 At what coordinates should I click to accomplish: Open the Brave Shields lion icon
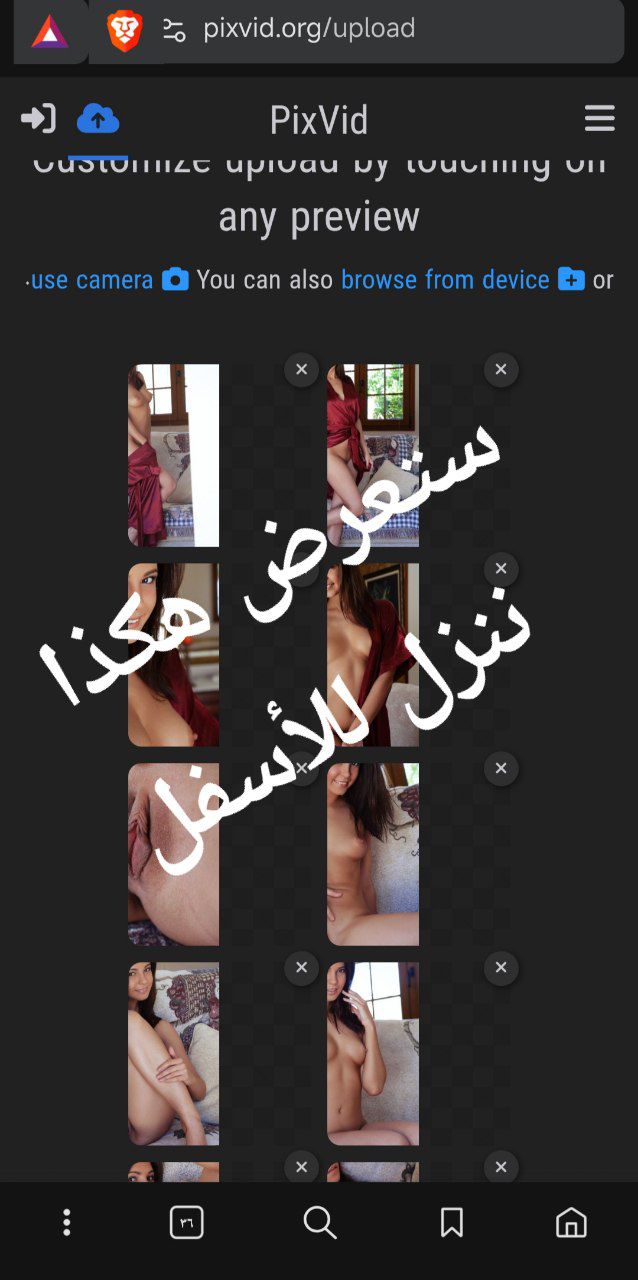125,31
